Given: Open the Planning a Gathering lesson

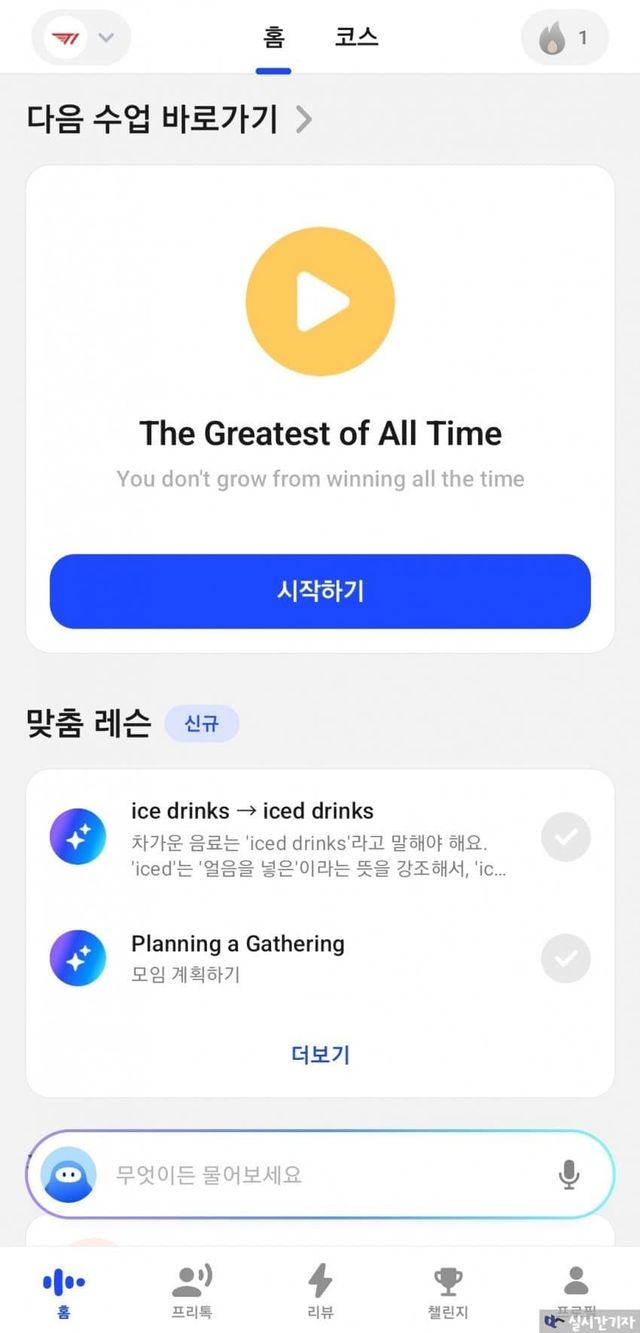Looking at the screenshot, I should click(x=320, y=958).
